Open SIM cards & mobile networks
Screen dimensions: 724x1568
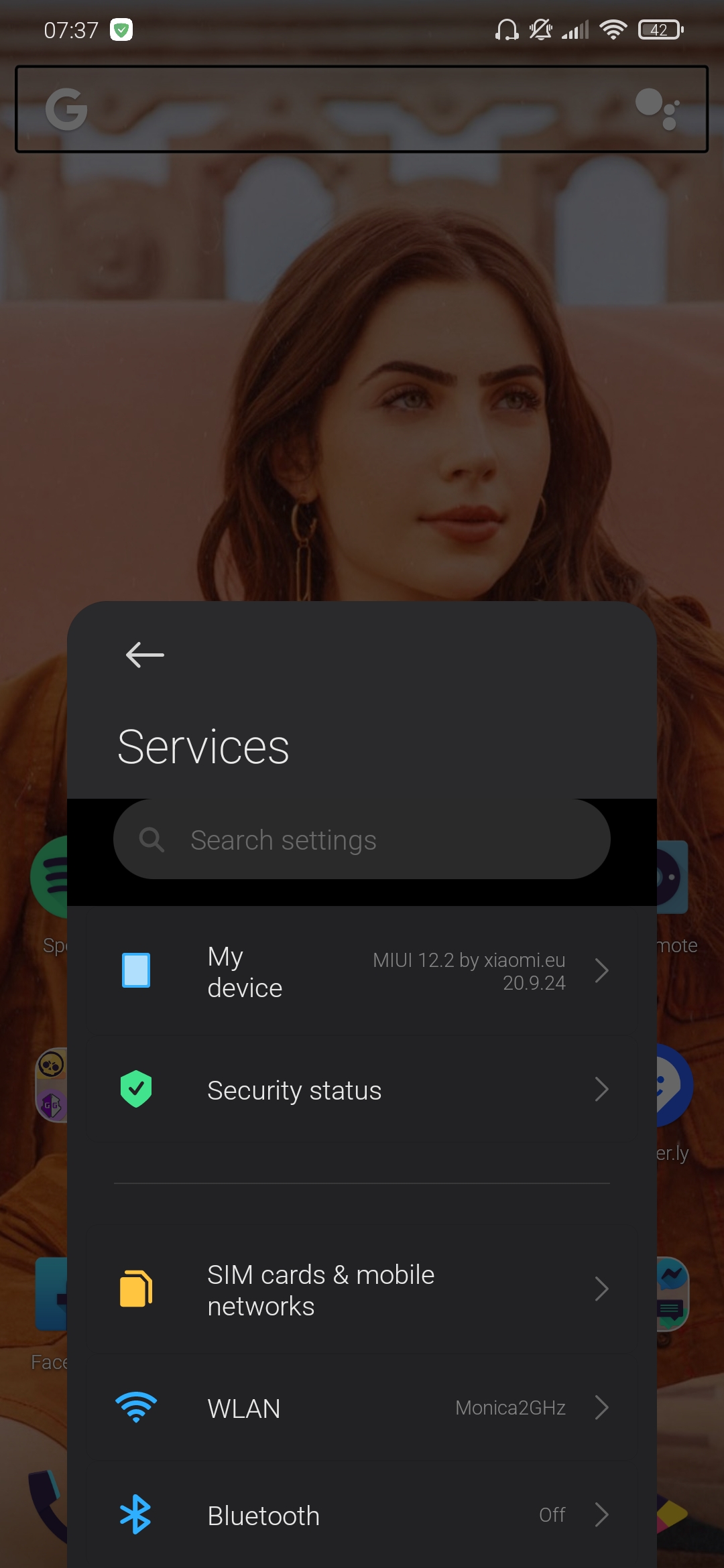(362, 1290)
